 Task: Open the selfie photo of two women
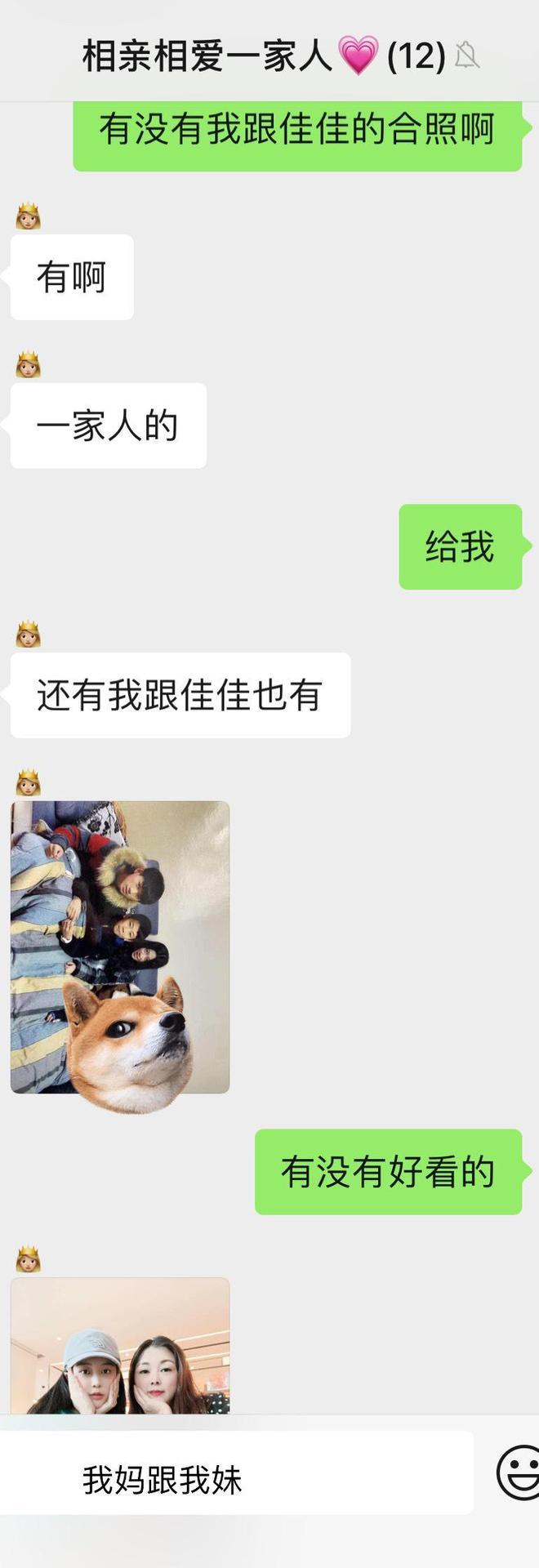[119, 1346]
